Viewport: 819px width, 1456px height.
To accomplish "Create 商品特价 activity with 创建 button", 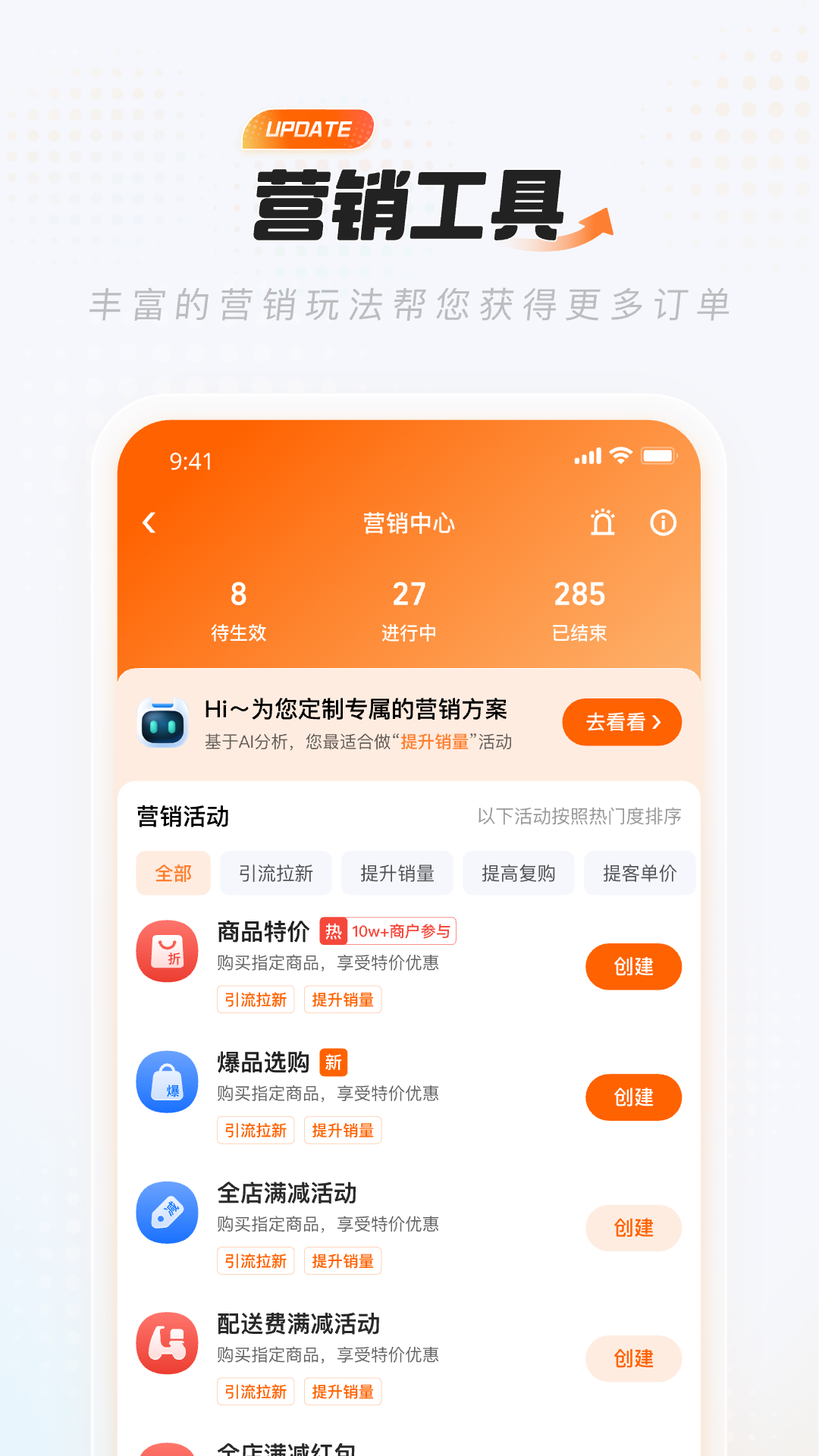I will [633, 966].
